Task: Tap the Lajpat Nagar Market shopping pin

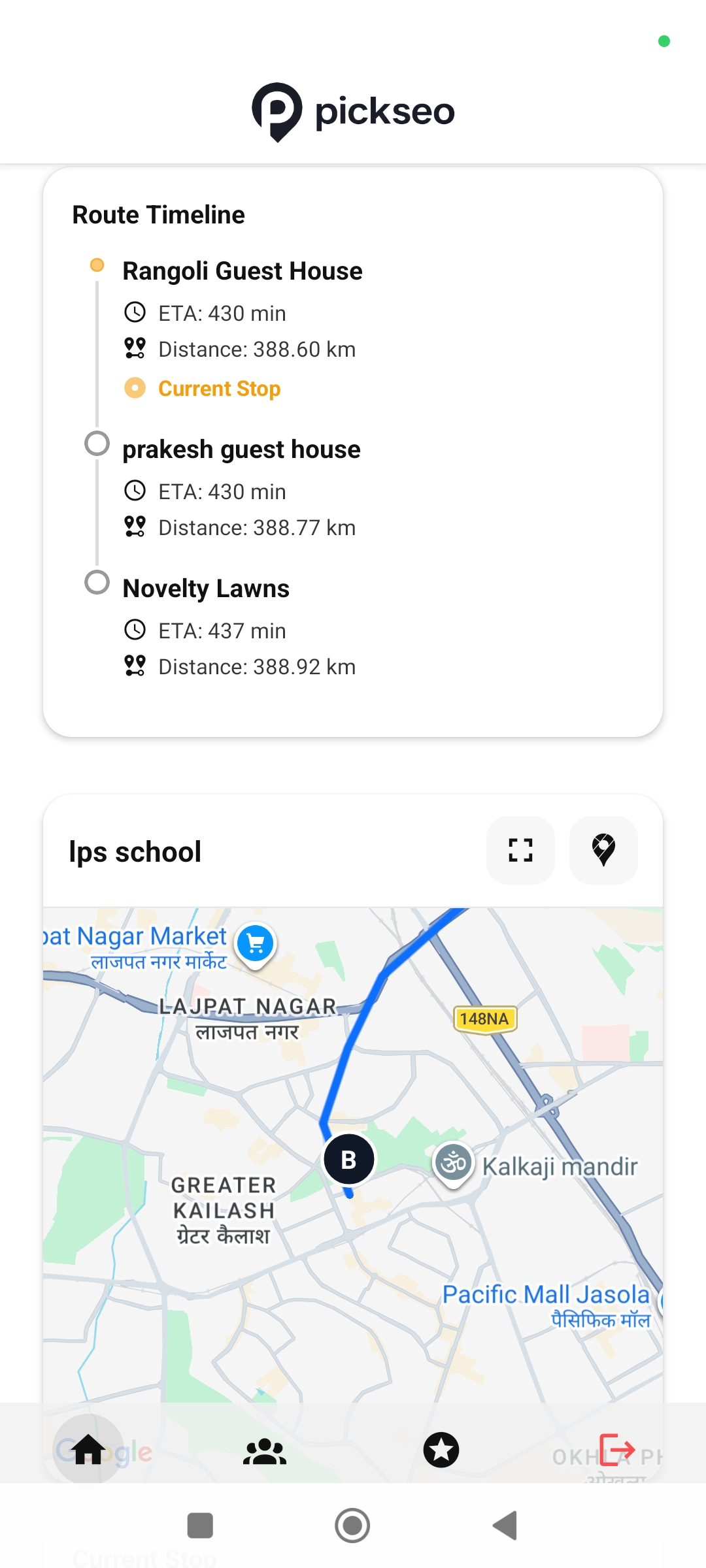Action: [x=256, y=943]
